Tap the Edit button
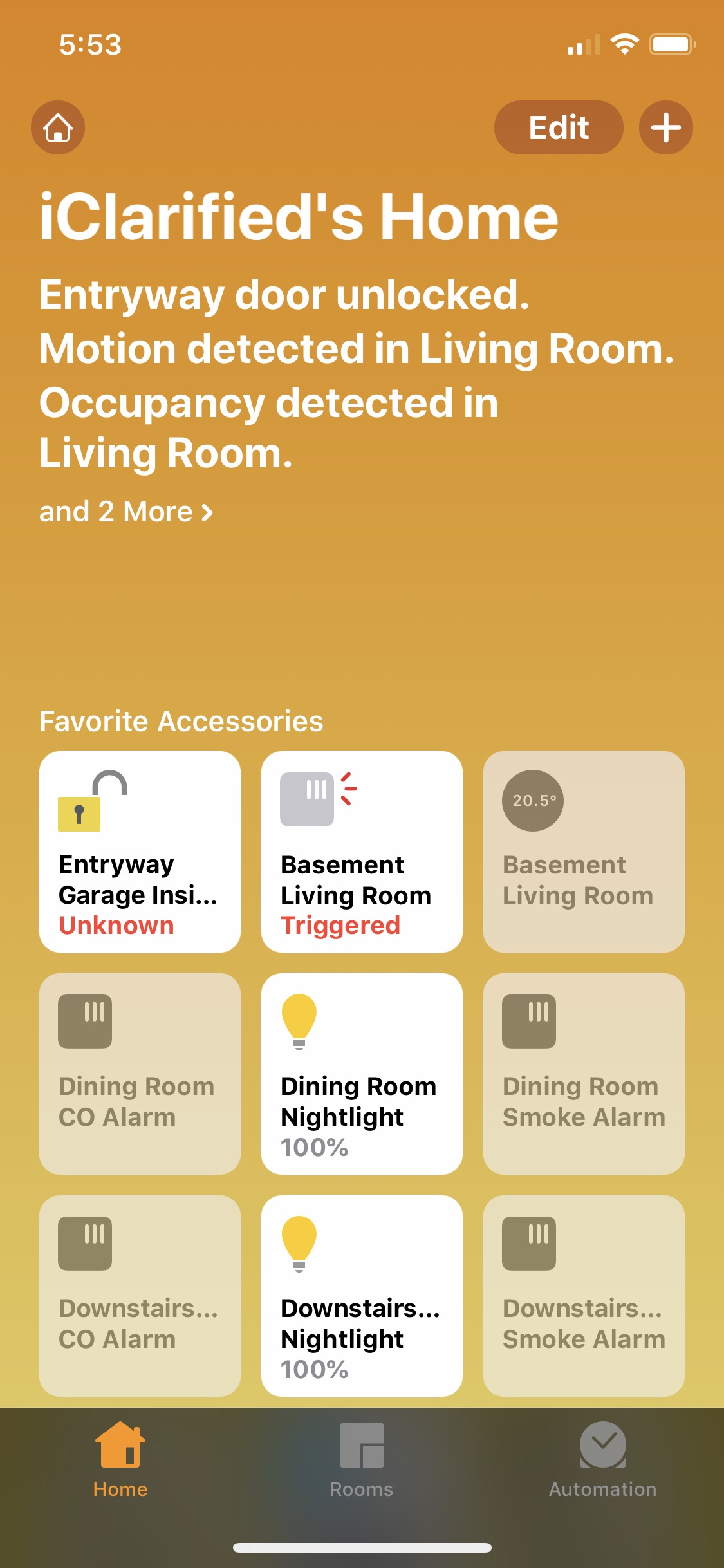 (558, 127)
